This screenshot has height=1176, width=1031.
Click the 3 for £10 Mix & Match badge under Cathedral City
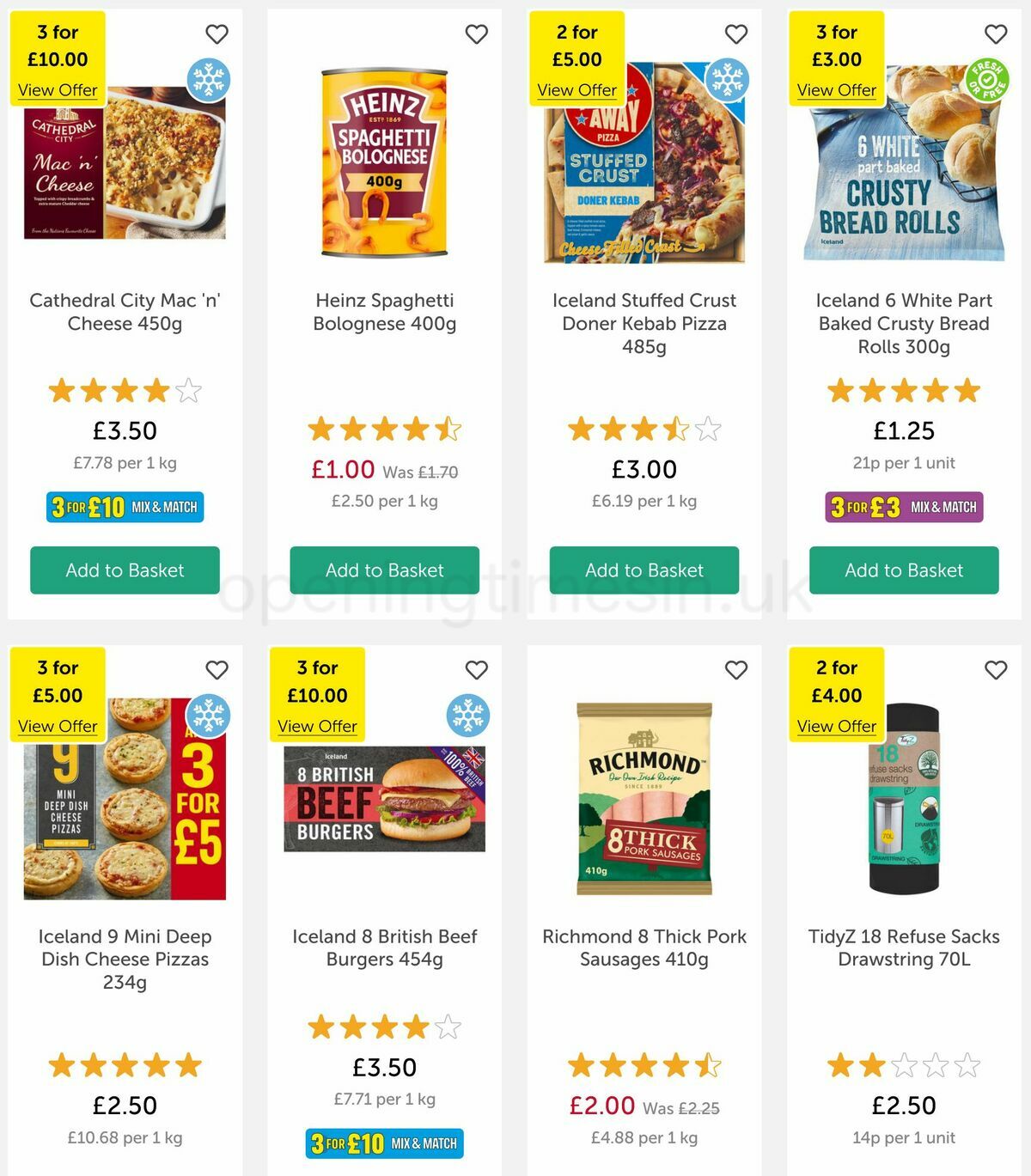click(x=123, y=507)
